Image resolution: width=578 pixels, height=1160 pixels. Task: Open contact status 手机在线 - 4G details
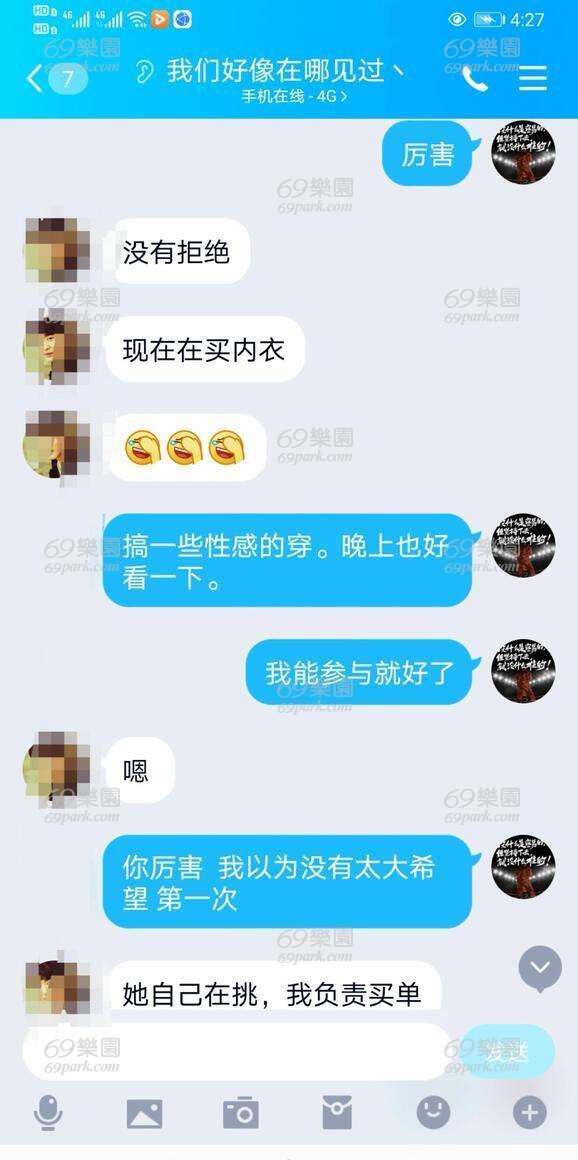294,97
